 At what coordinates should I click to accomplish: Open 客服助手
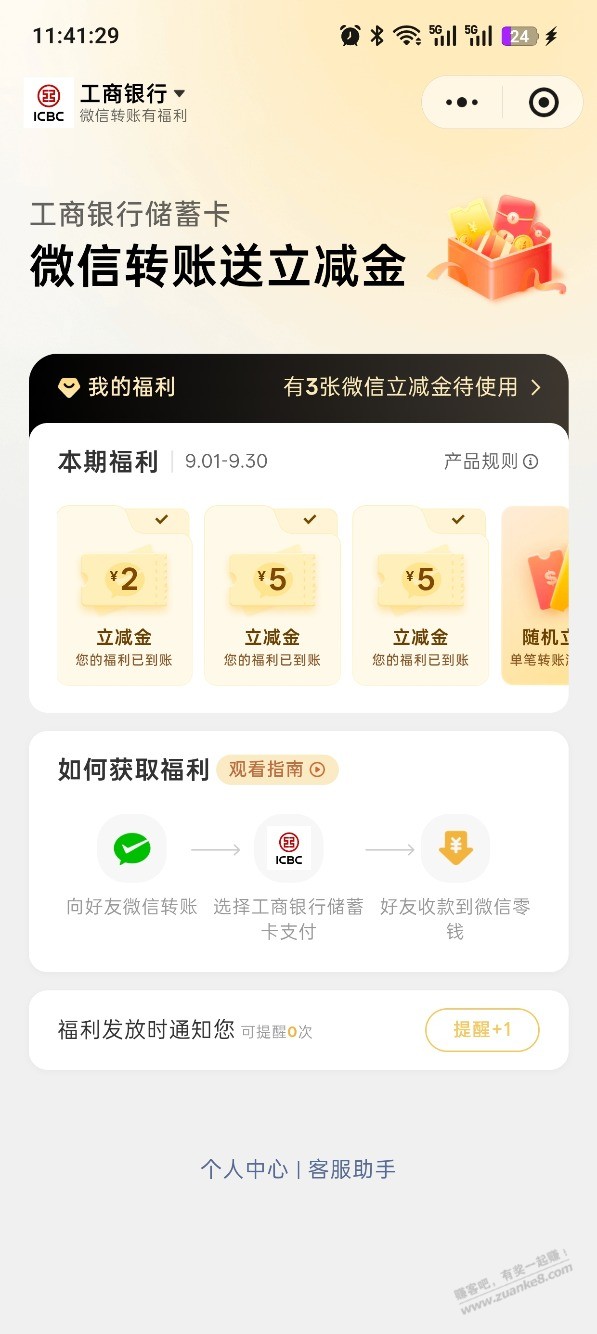(x=352, y=1169)
